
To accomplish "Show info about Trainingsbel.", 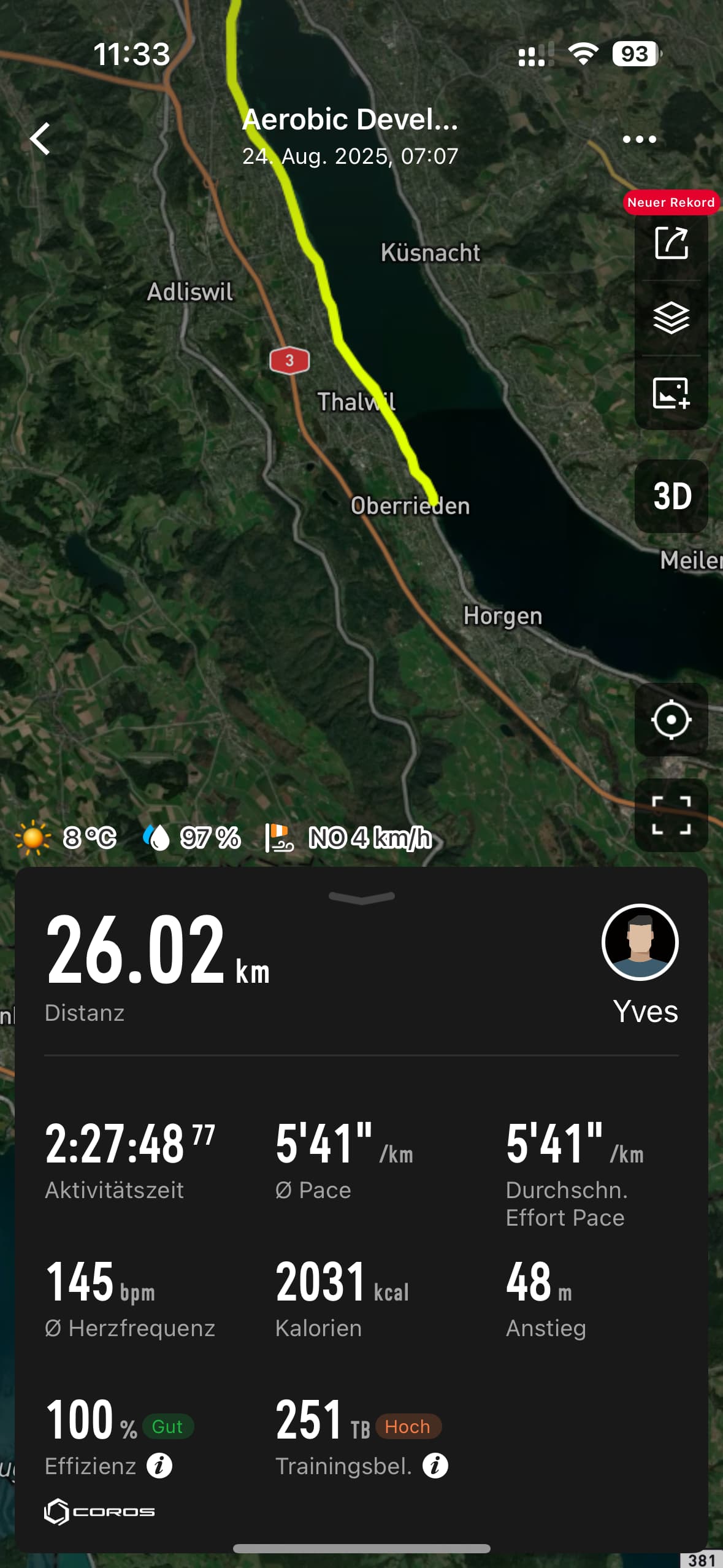I will pos(435,1466).
